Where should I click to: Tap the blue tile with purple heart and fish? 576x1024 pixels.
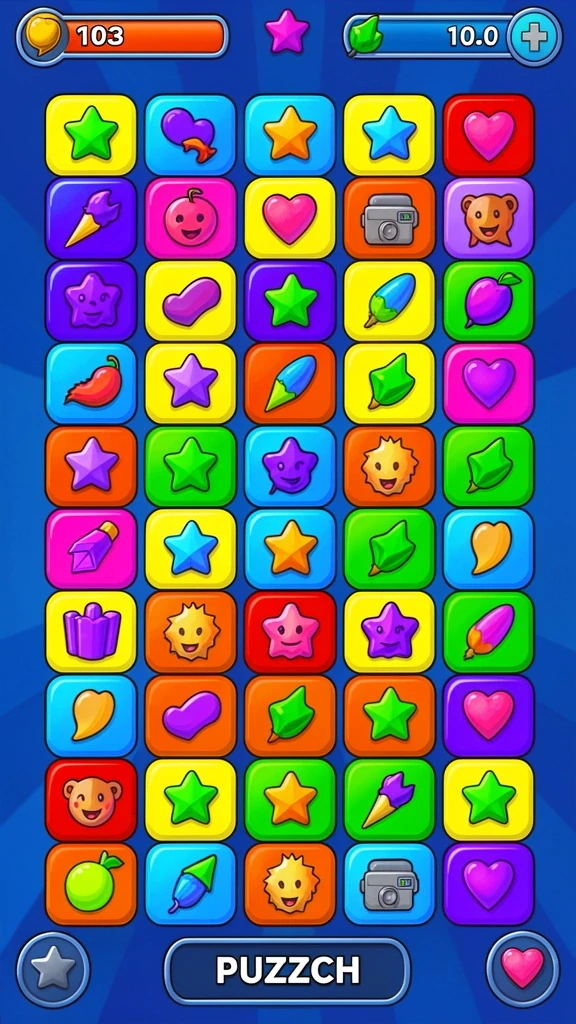pyautogui.click(x=190, y=135)
